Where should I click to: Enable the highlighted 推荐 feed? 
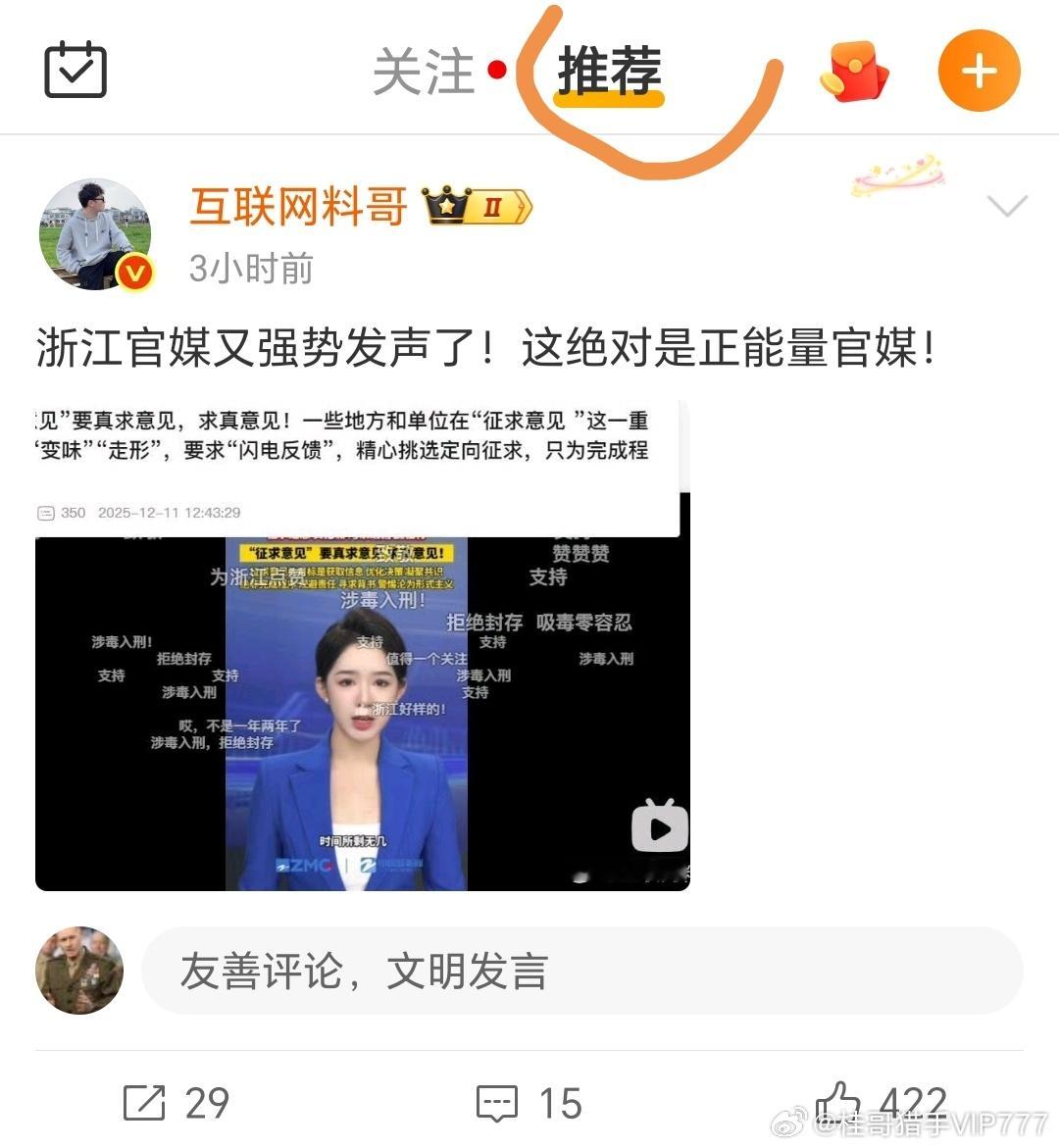tap(609, 71)
